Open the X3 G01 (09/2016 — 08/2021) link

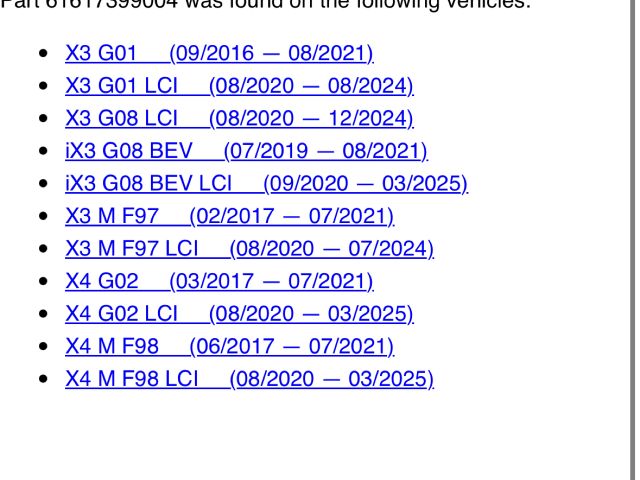tap(219, 52)
